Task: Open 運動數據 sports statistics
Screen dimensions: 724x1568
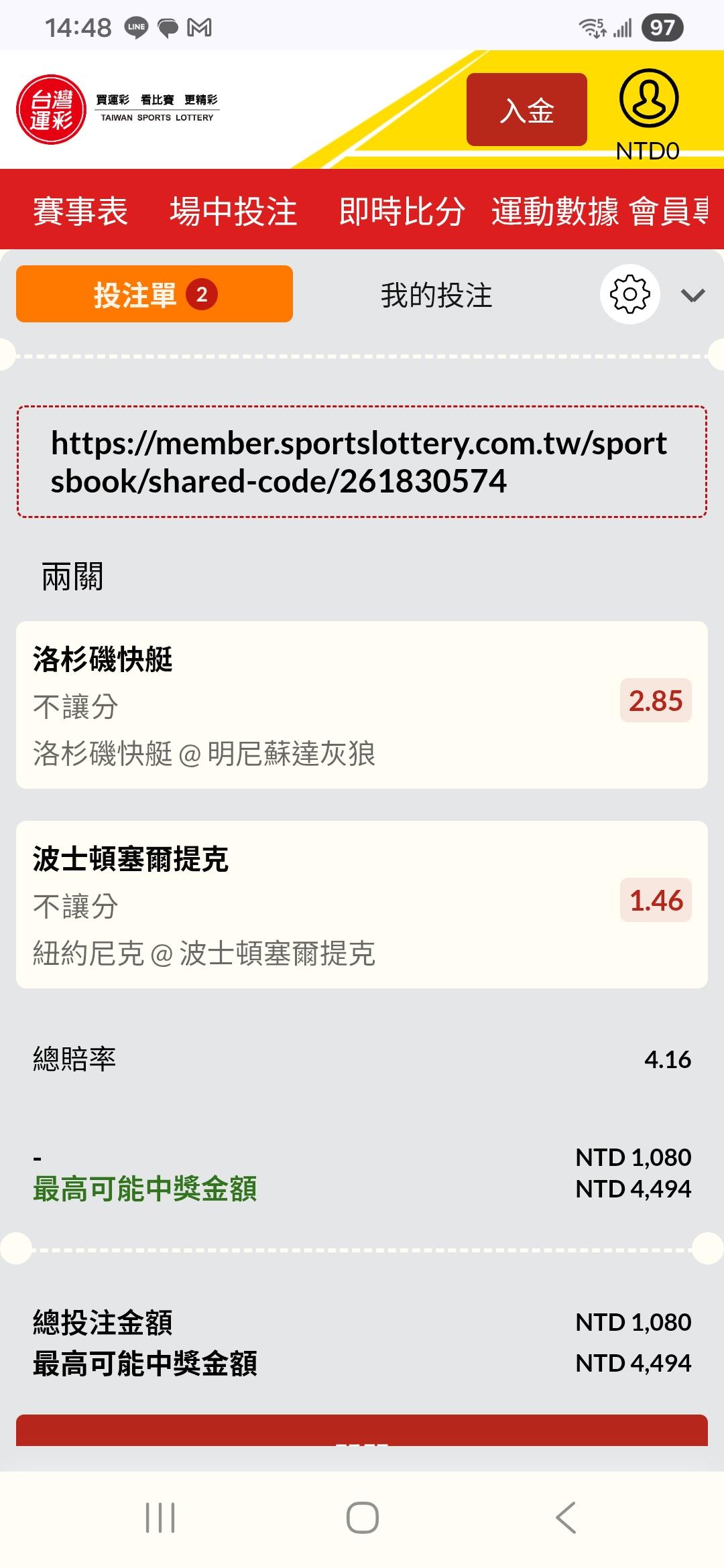Action: [x=554, y=211]
